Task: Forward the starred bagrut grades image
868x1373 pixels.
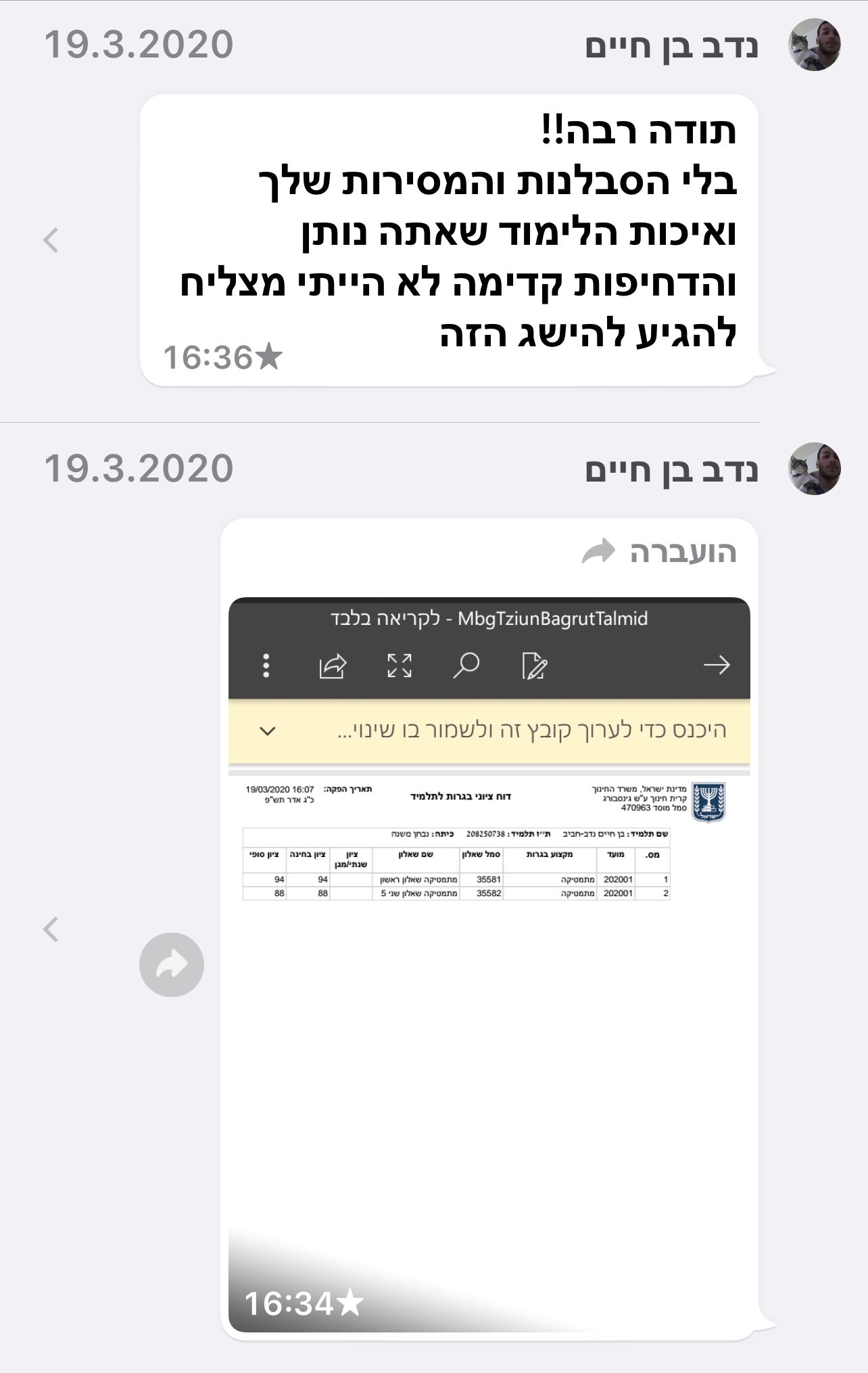Action: click(172, 964)
